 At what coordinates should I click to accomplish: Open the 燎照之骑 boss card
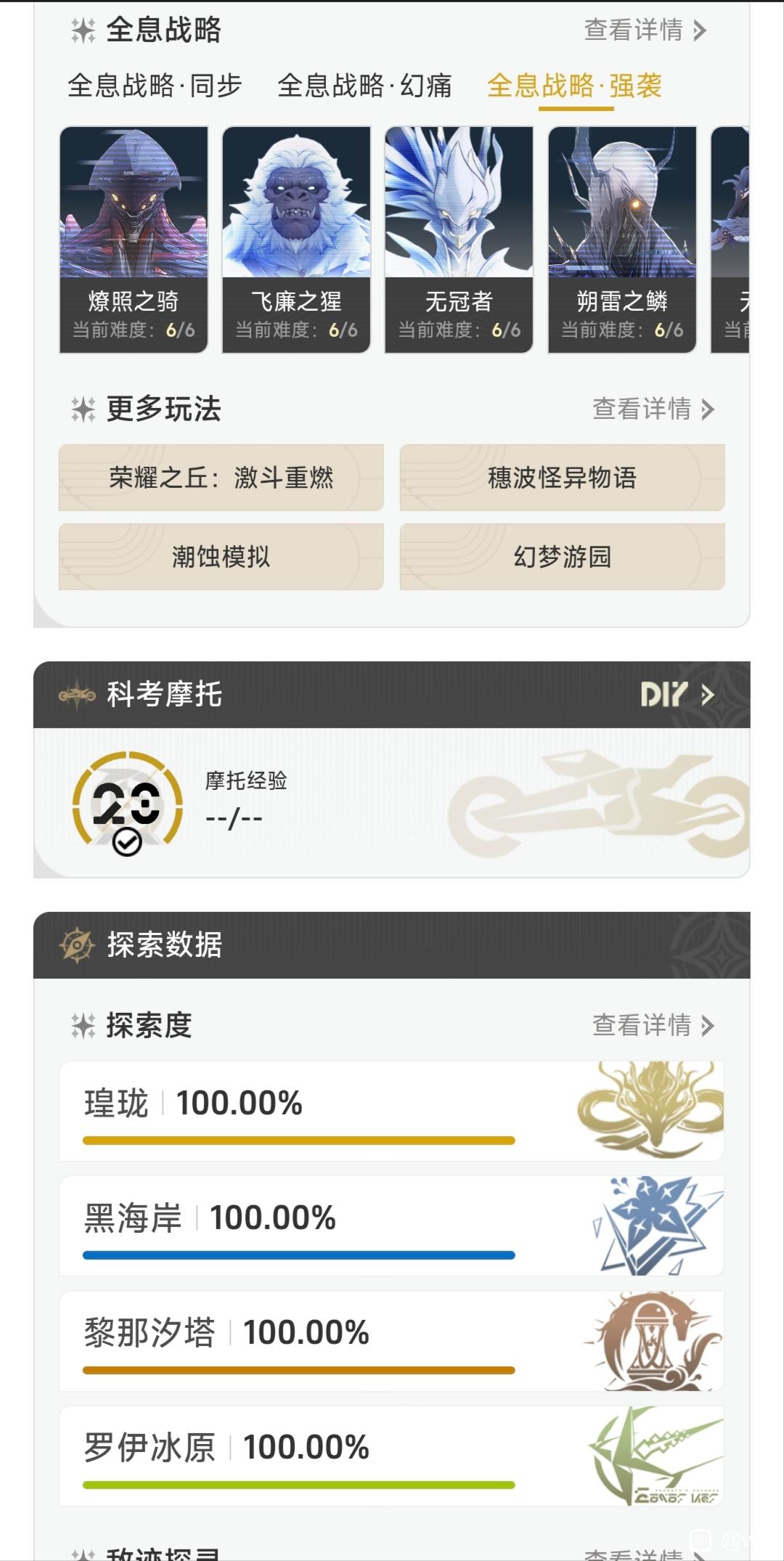(134, 240)
